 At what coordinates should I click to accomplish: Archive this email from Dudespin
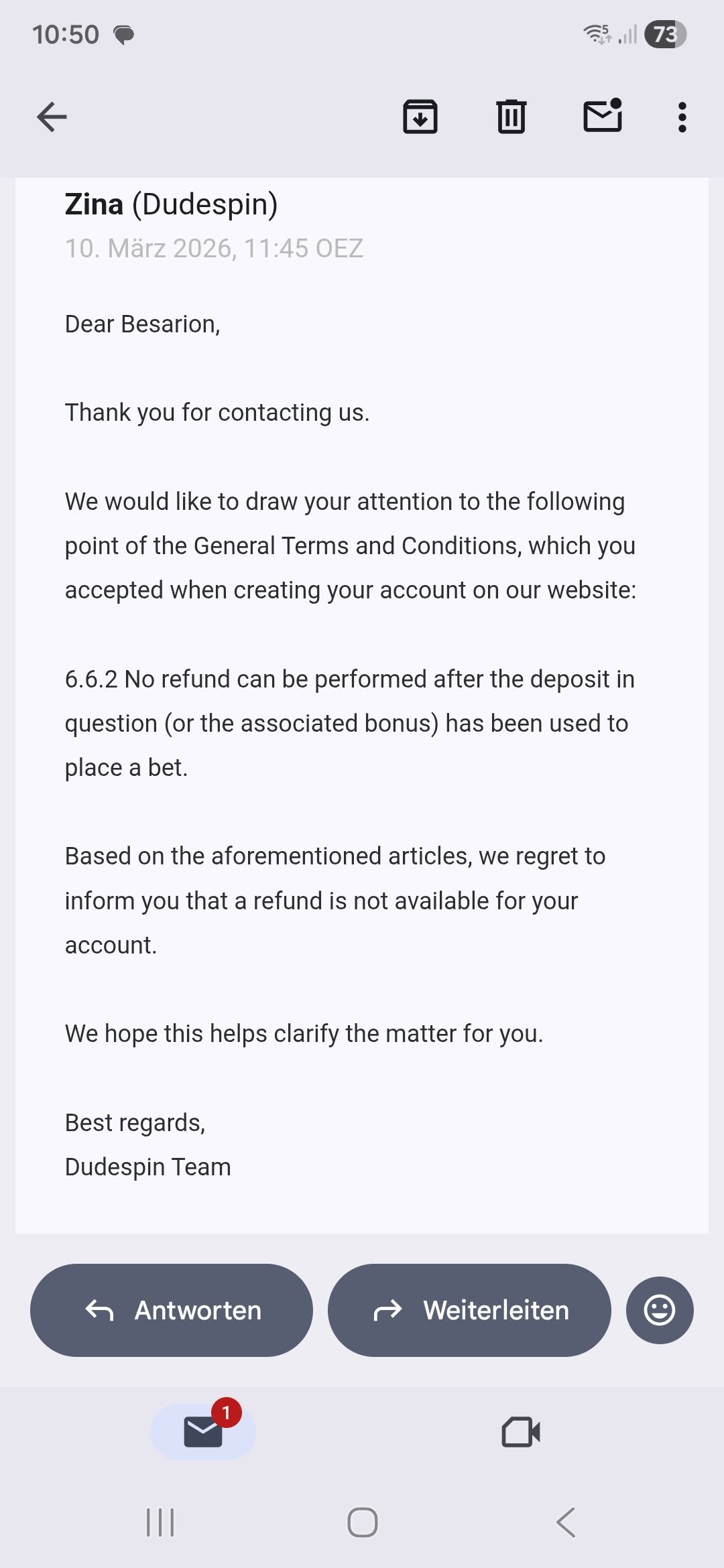click(x=420, y=117)
